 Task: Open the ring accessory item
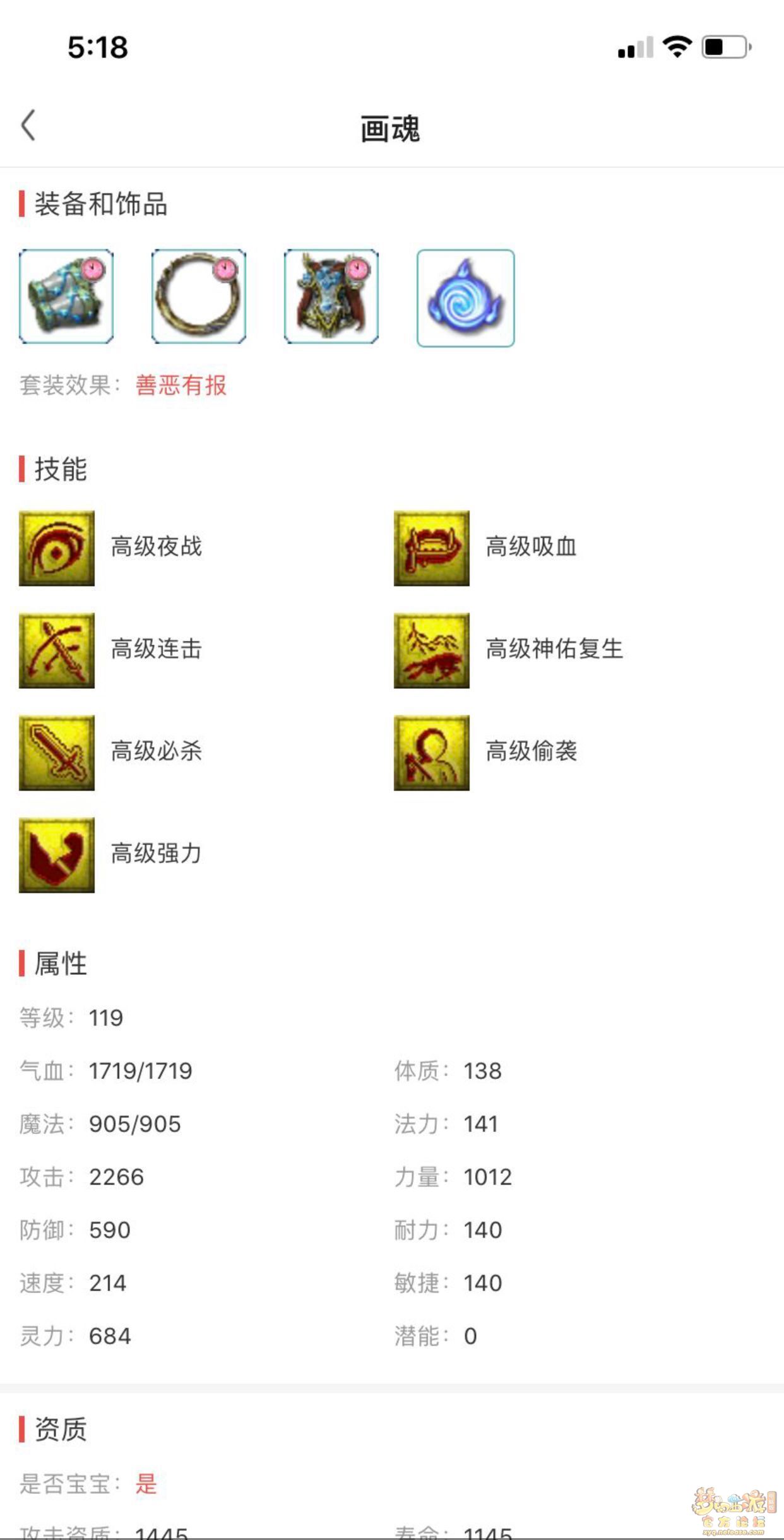[199, 297]
